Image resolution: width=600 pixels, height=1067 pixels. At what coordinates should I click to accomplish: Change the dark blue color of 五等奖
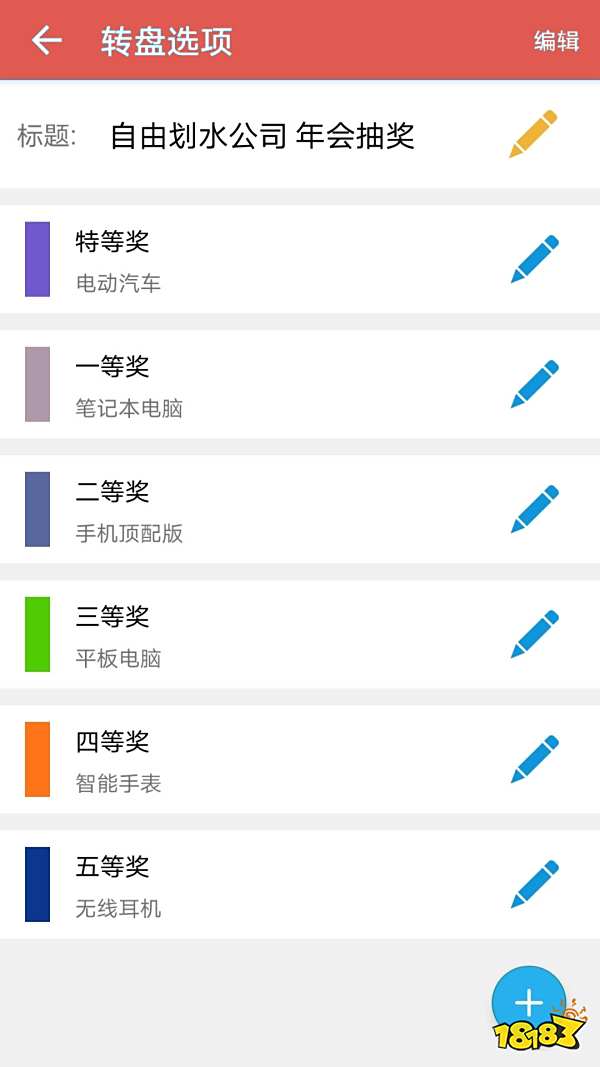[x=37, y=884]
